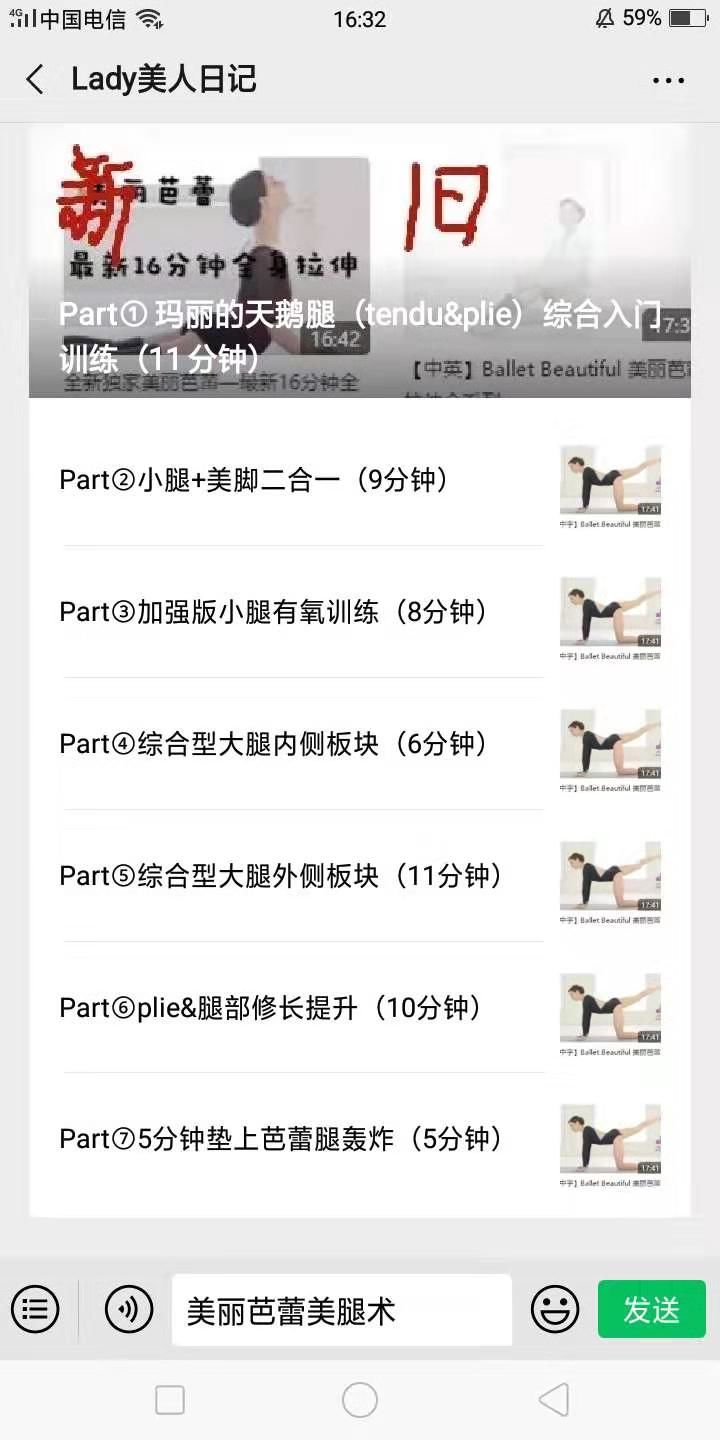720x1440 pixels.
Task: Open the emoji picker
Action: pyautogui.click(x=555, y=1309)
